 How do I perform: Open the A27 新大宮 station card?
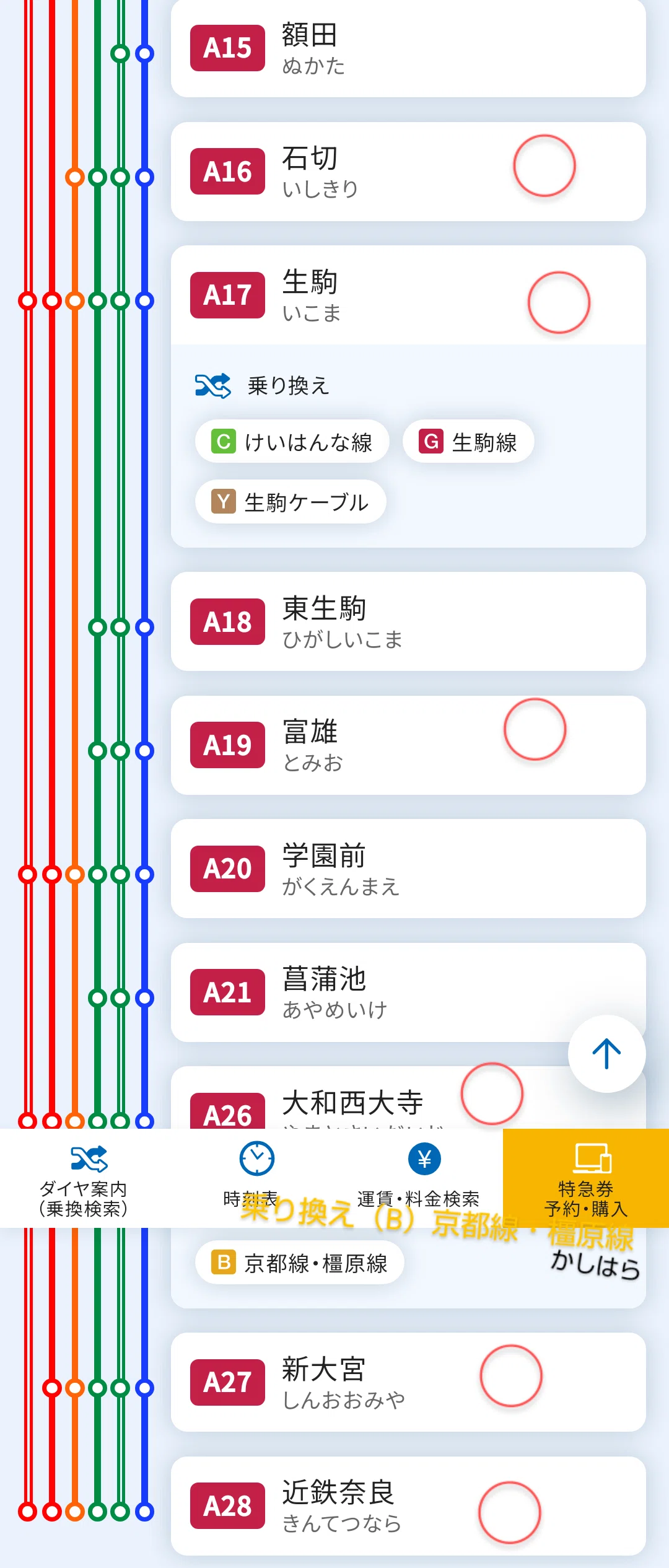pos(408,1382)
